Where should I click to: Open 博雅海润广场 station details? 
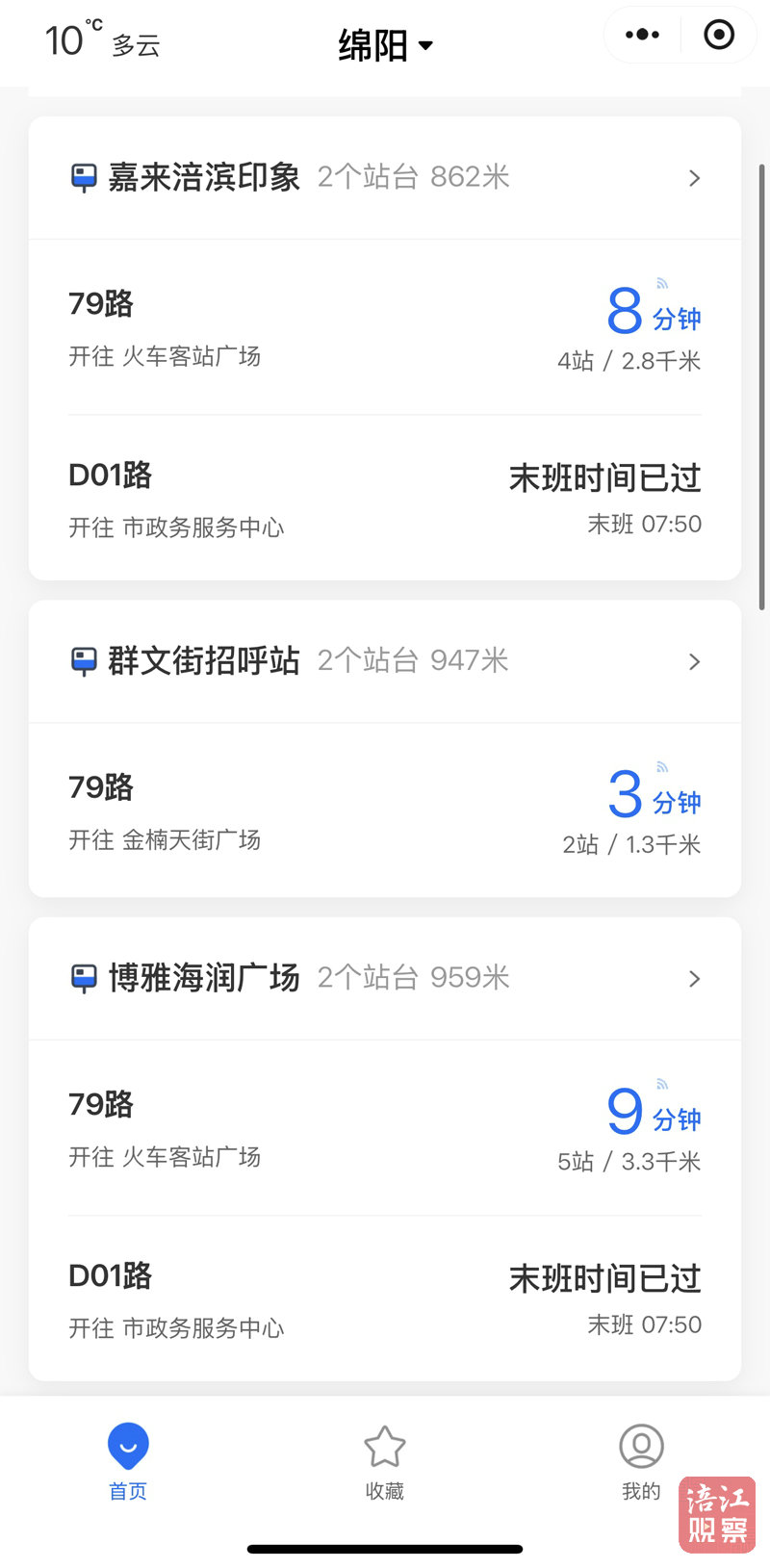[385, 979]
